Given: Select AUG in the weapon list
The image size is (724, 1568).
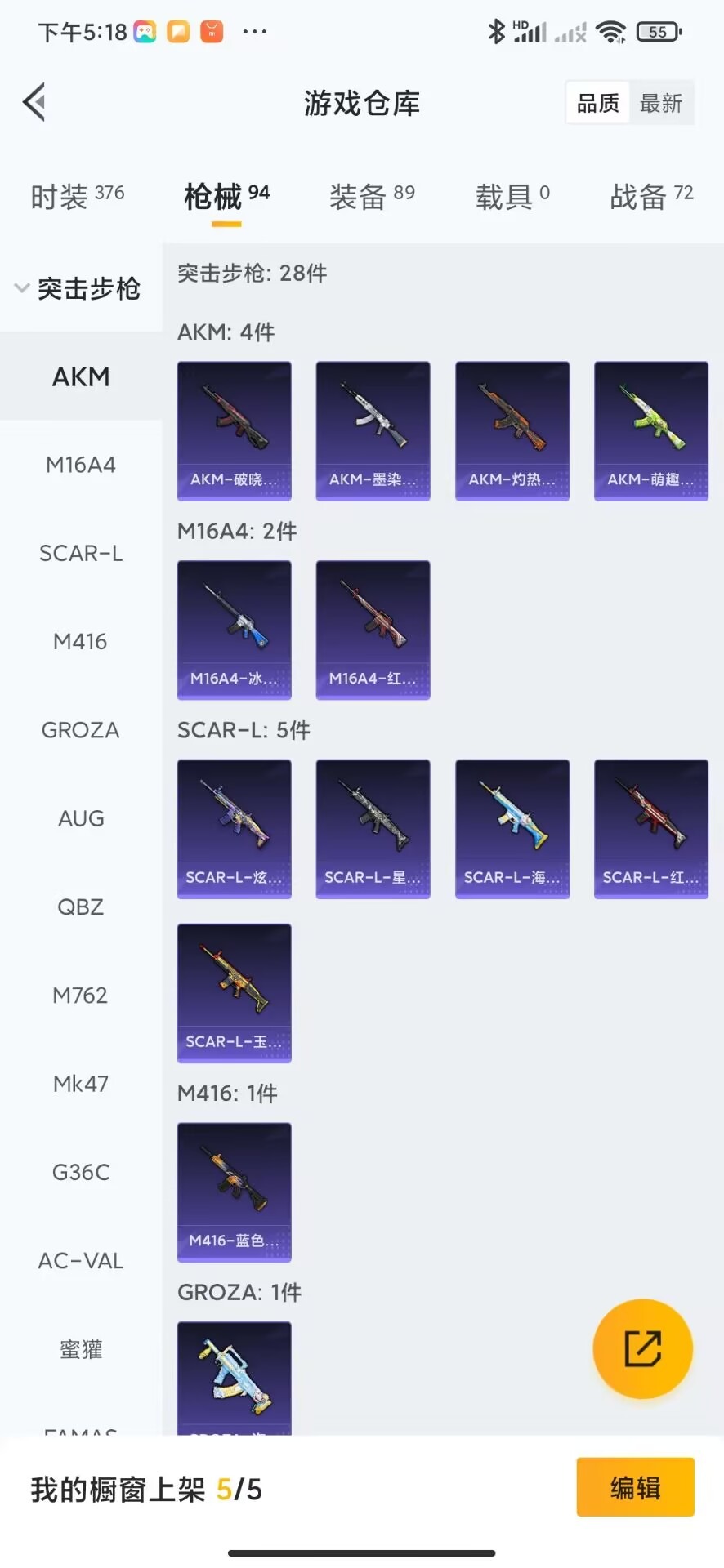Looking at the screenshot, I should click(x=80, y=818).
